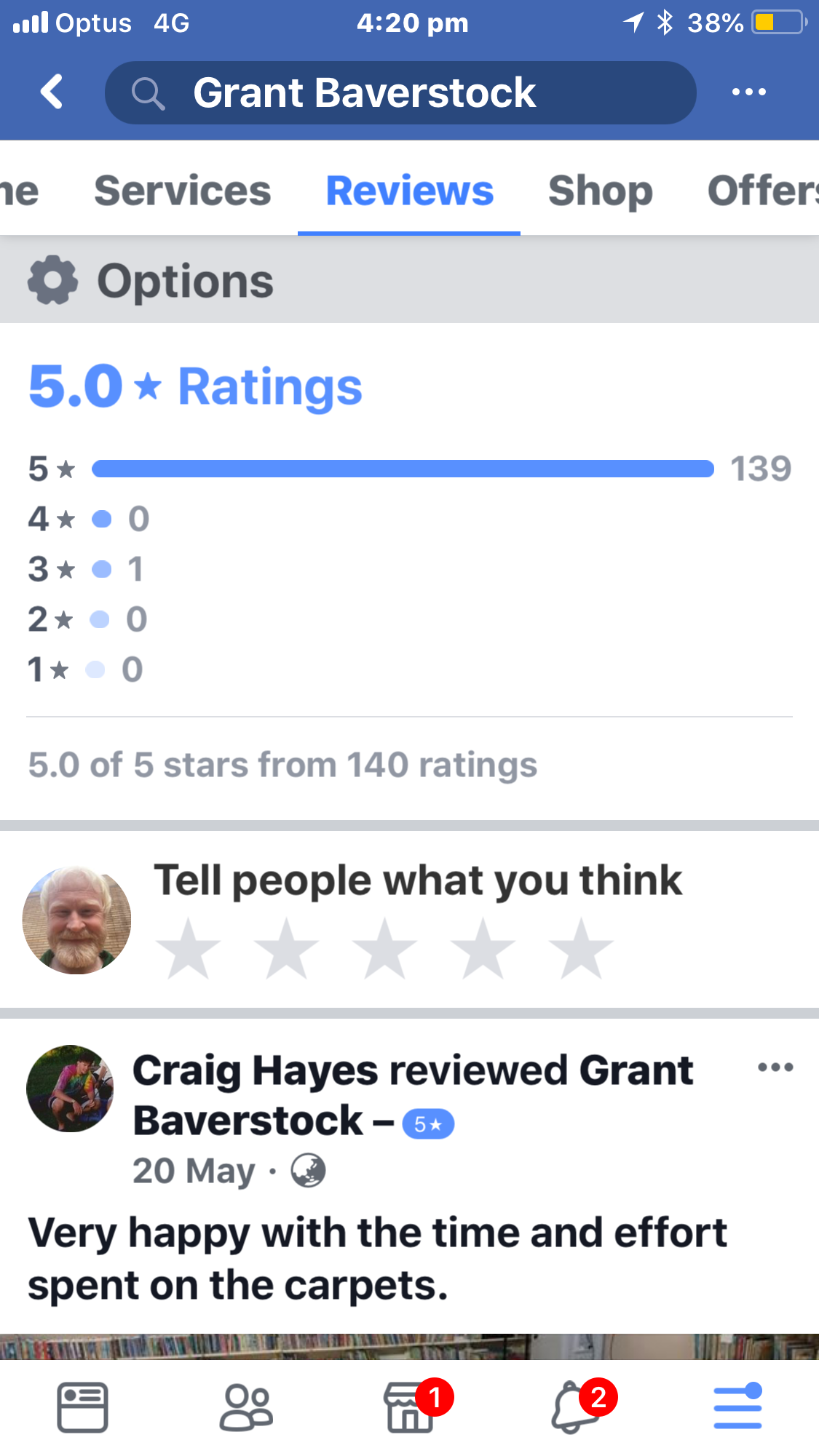Switch to the Services tab
Viewport: 819px width, 1456px height.
pos(182,191)
